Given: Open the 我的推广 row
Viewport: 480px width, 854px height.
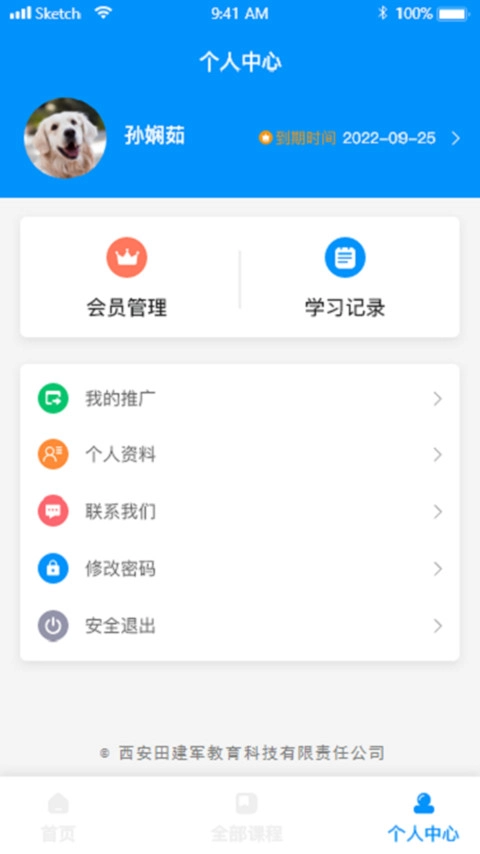Looking at the screenshot, I should (x=240, y=399).
